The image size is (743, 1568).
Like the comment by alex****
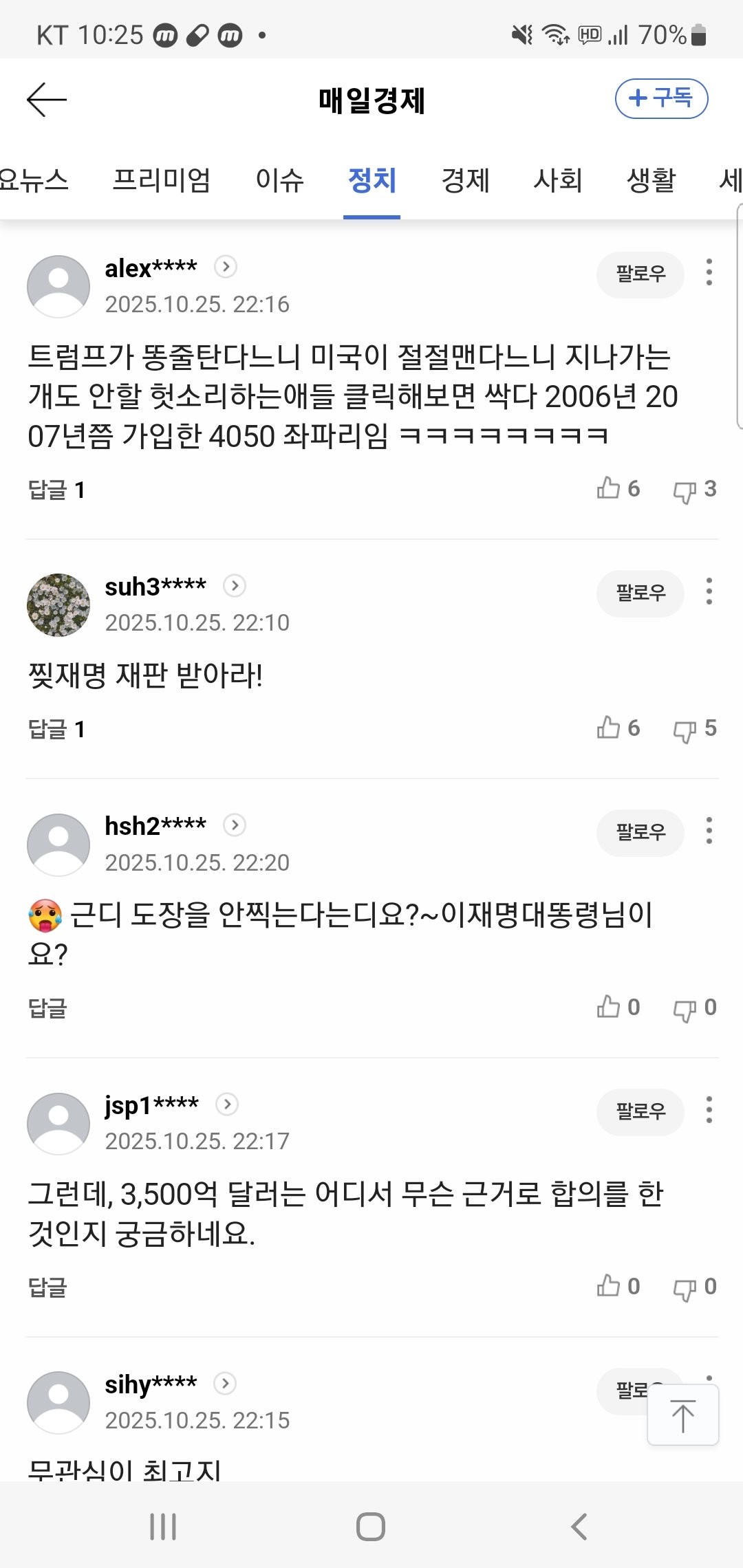click(x=617, y=489)
